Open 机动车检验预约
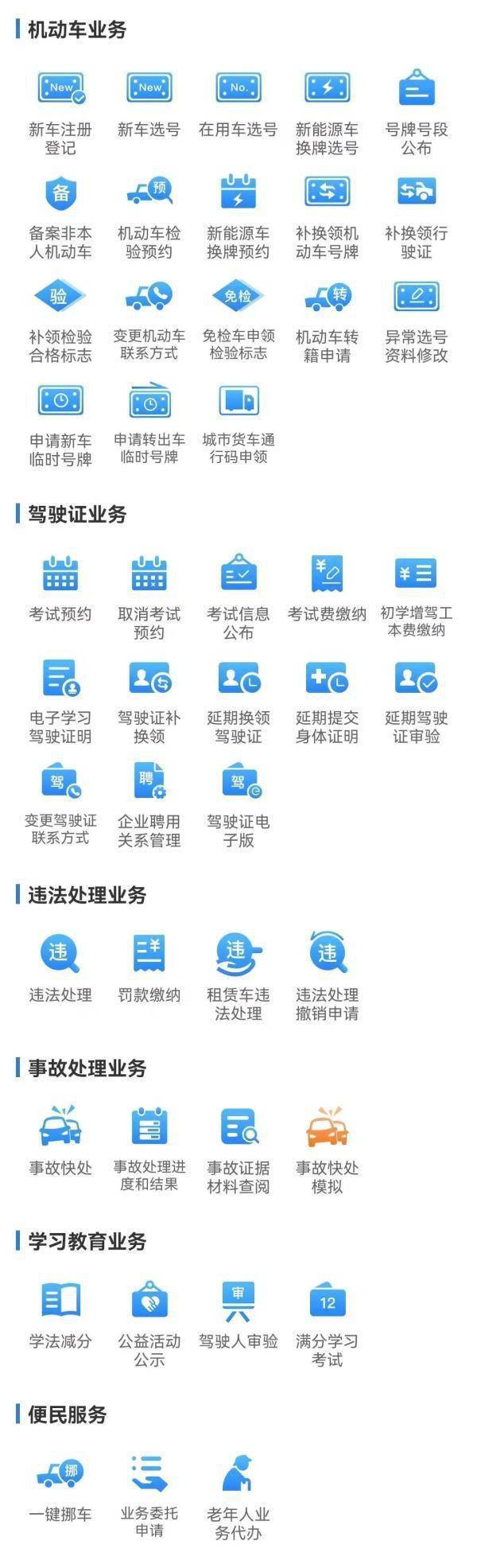This screenshot has height=1568, width=477. (x=149, y=193)
